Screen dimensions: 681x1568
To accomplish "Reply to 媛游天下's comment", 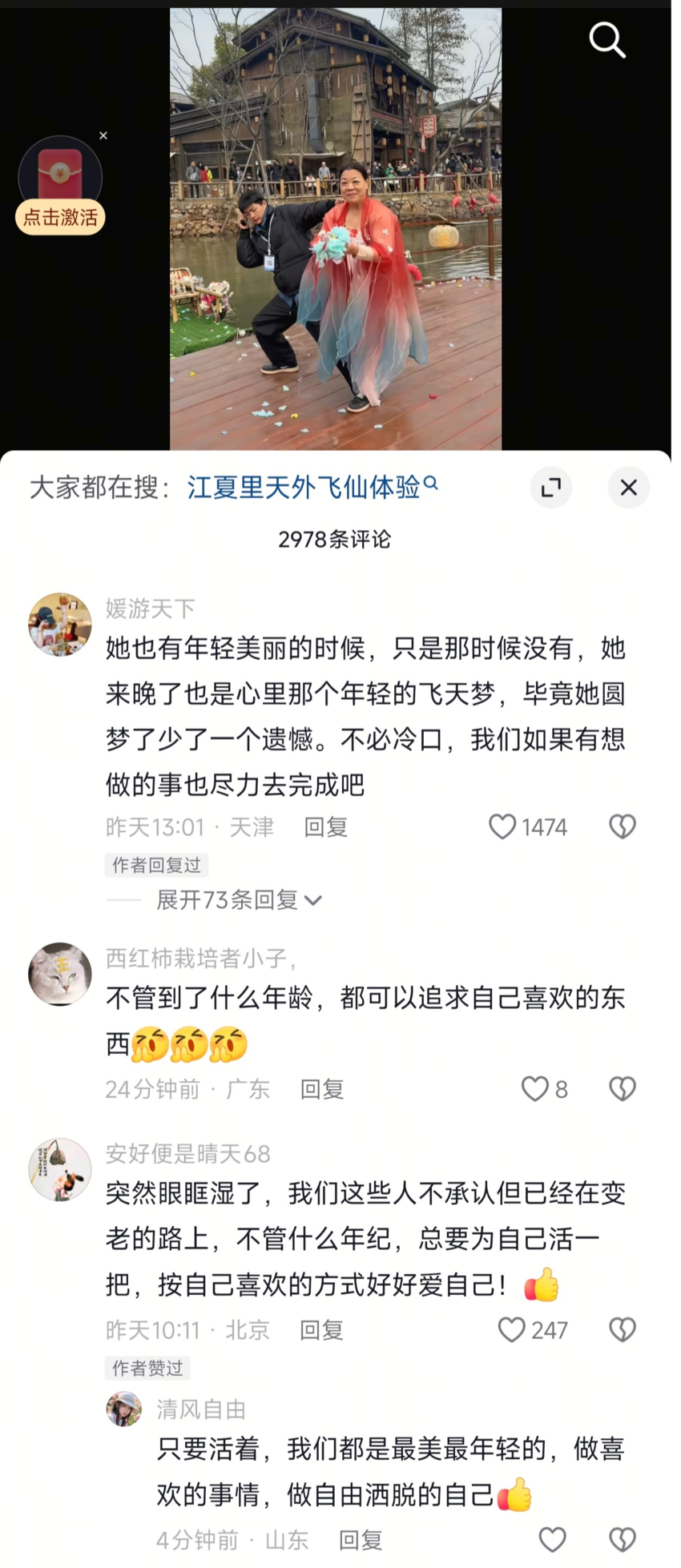I will click(x=325, y=827).
